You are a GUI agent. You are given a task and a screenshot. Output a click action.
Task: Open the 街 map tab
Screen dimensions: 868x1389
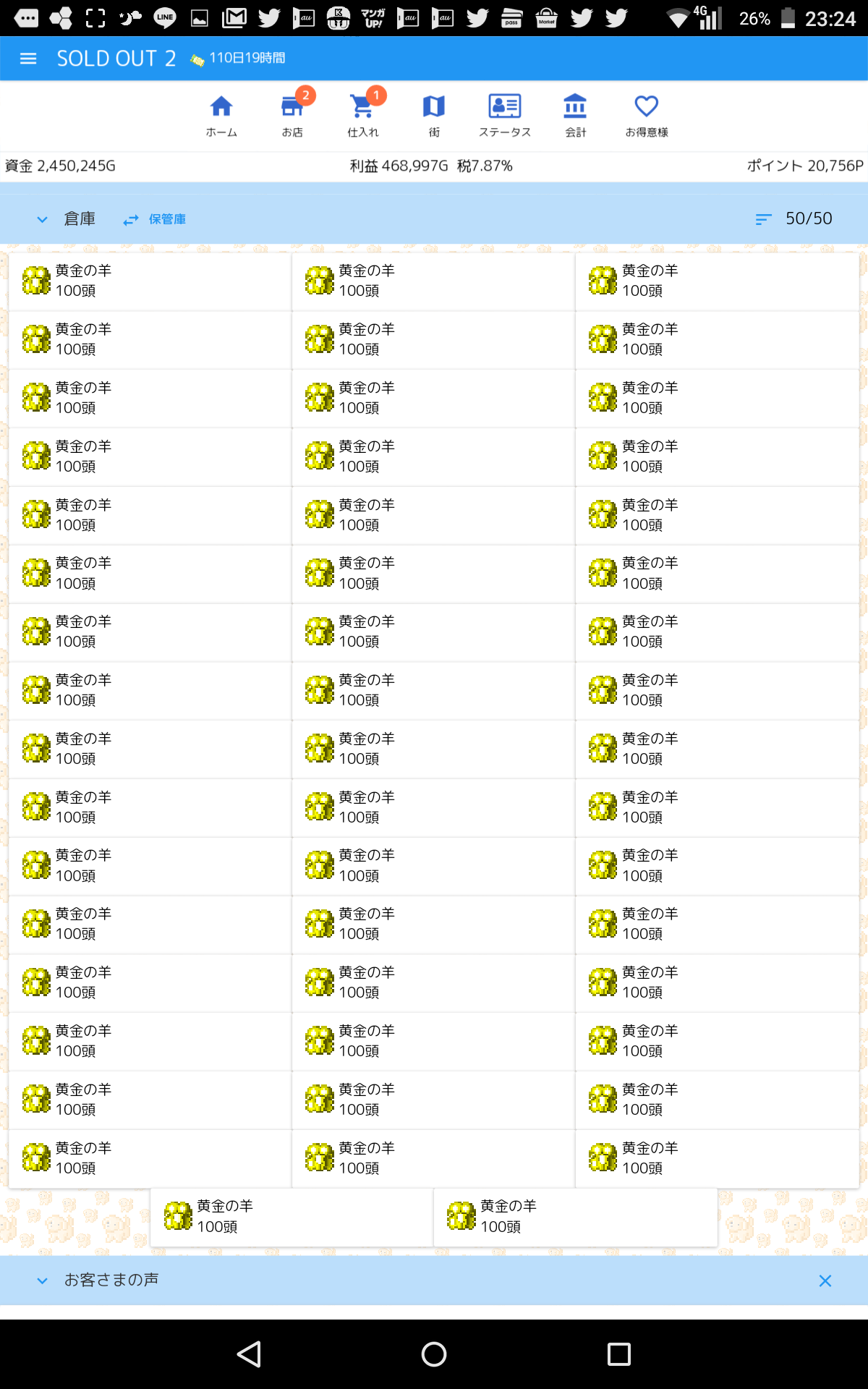[x=434, y=116]
